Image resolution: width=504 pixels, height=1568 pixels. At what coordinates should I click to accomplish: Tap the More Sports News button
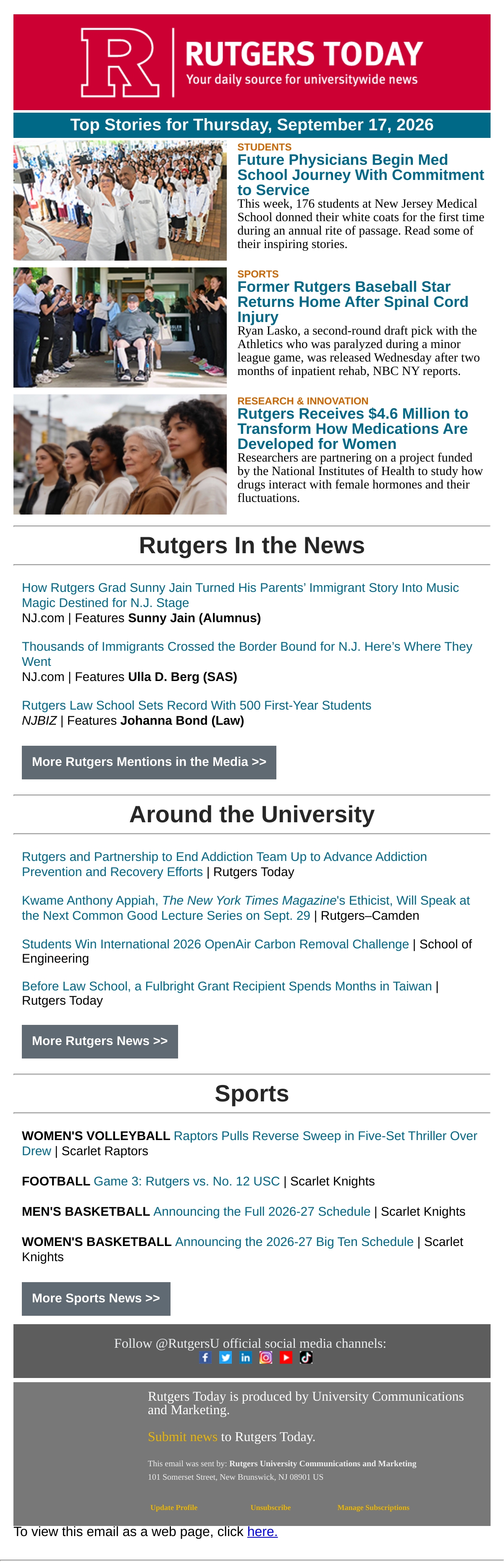[x=96, y=1299]
